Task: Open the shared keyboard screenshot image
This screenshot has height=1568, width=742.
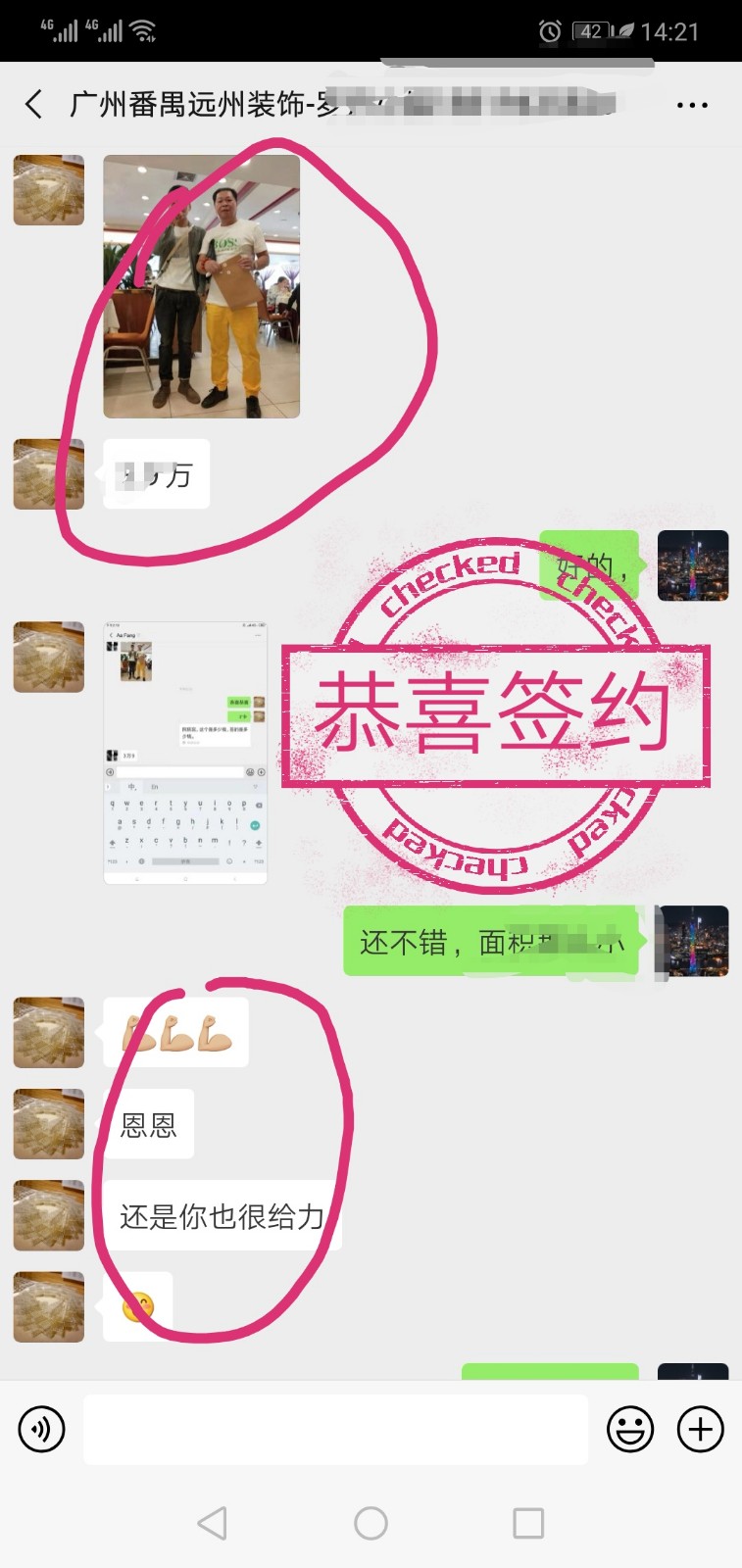Action: (x=185, y=753)
